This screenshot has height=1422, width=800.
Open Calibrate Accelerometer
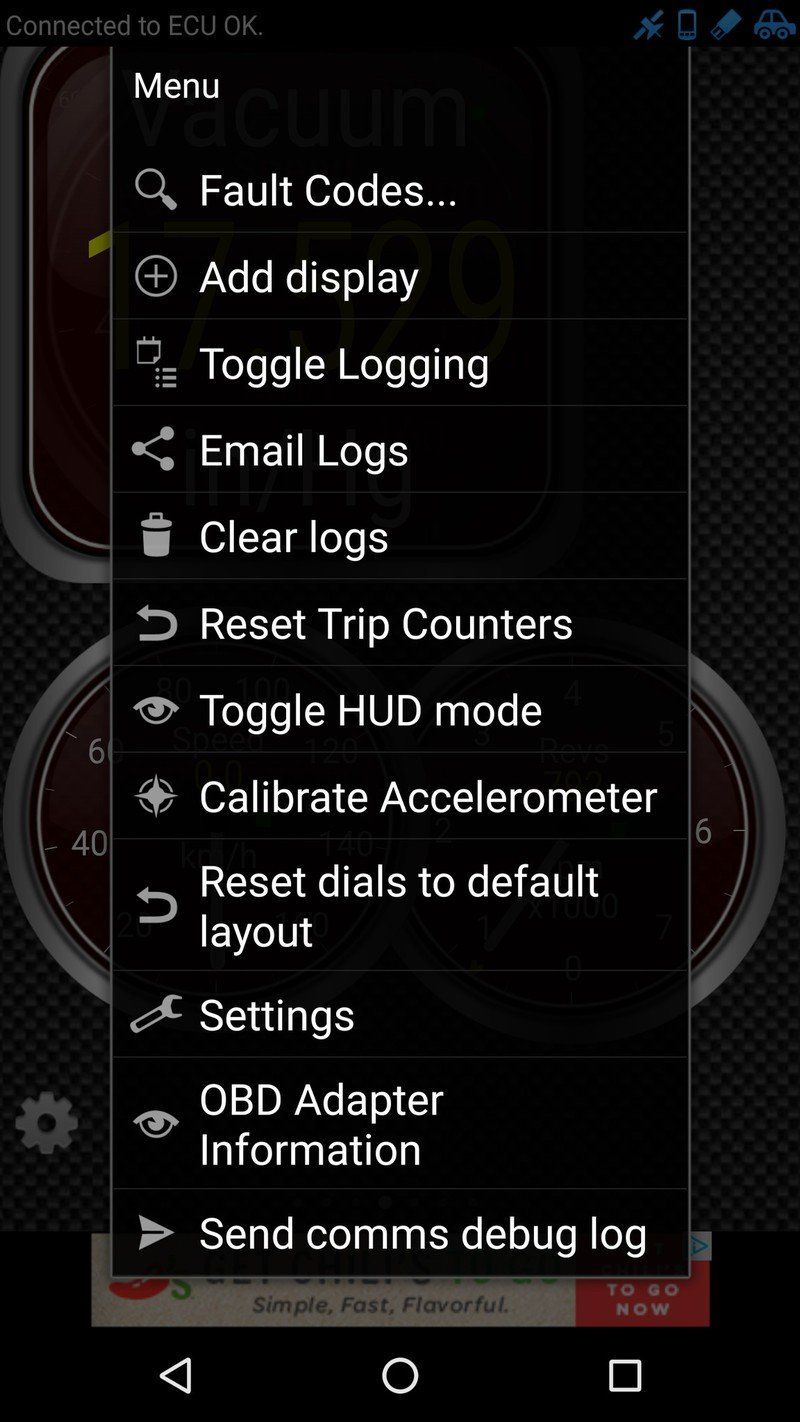[x=400, y=796]
